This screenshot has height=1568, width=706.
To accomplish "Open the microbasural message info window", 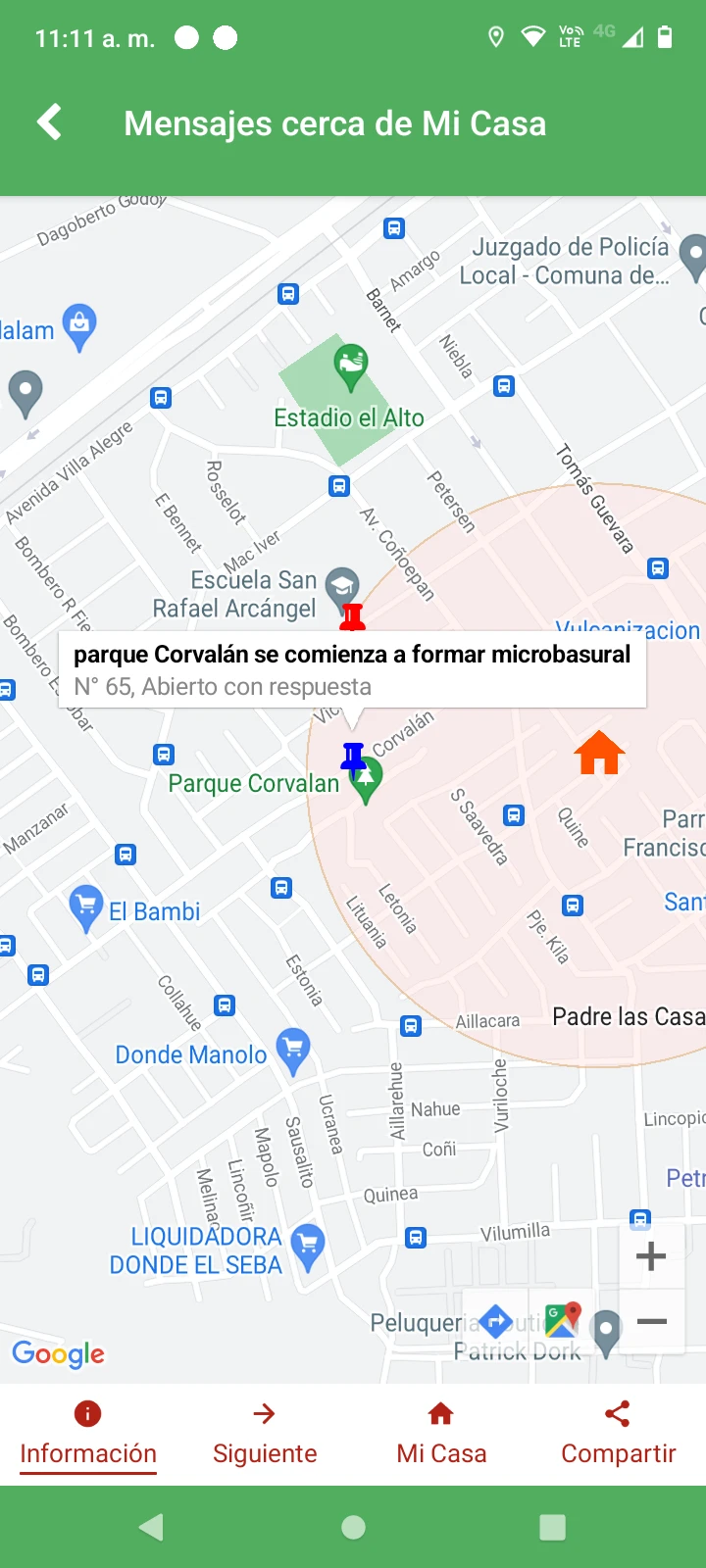I will point(353,669).
